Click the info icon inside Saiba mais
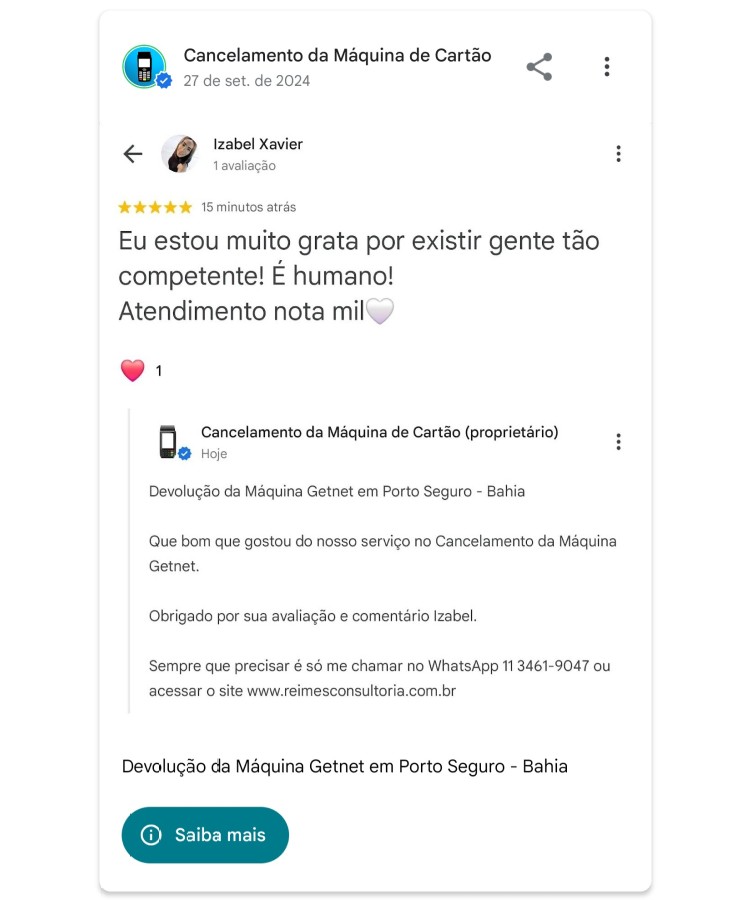This screenshot has height=900, width=750. [150, 835]
